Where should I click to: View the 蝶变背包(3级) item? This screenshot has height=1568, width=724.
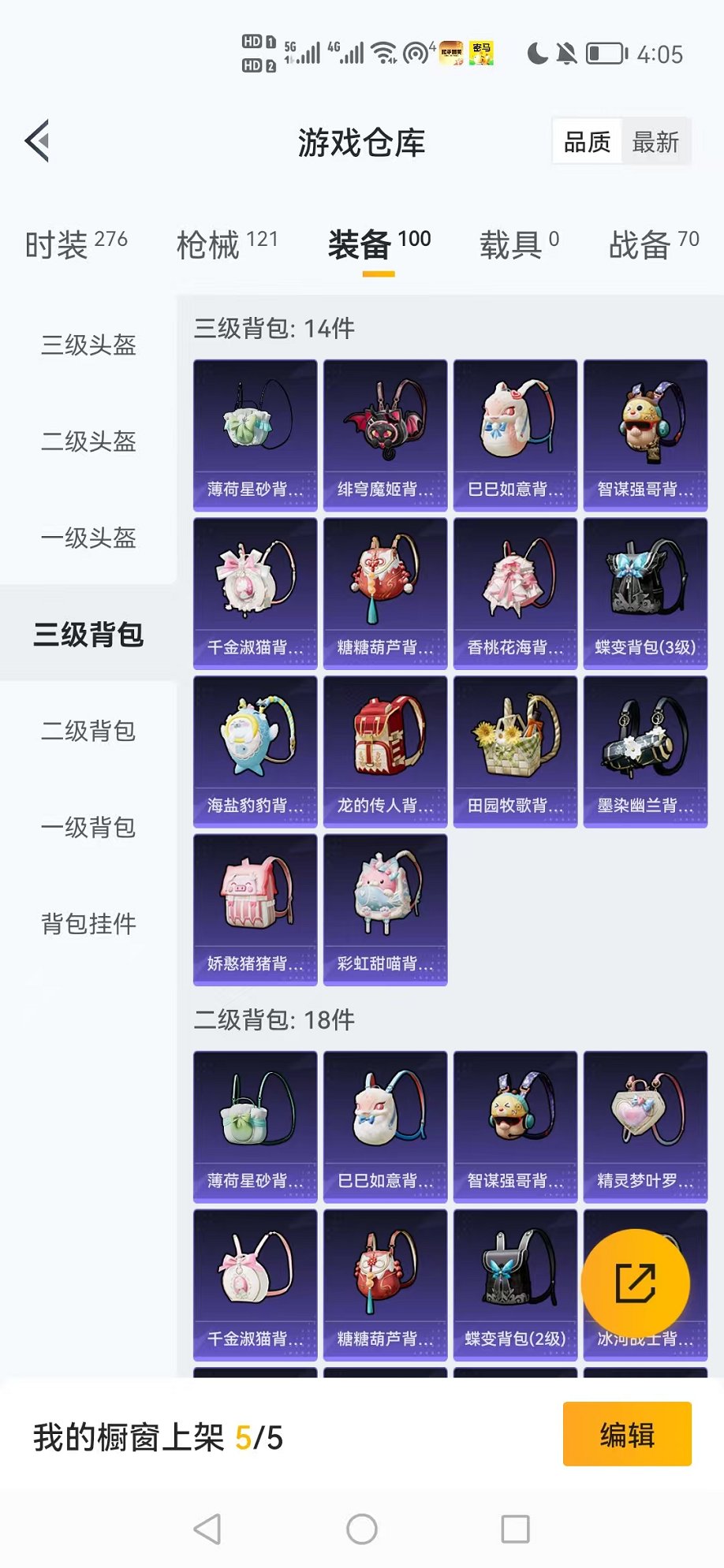[645, 593]
